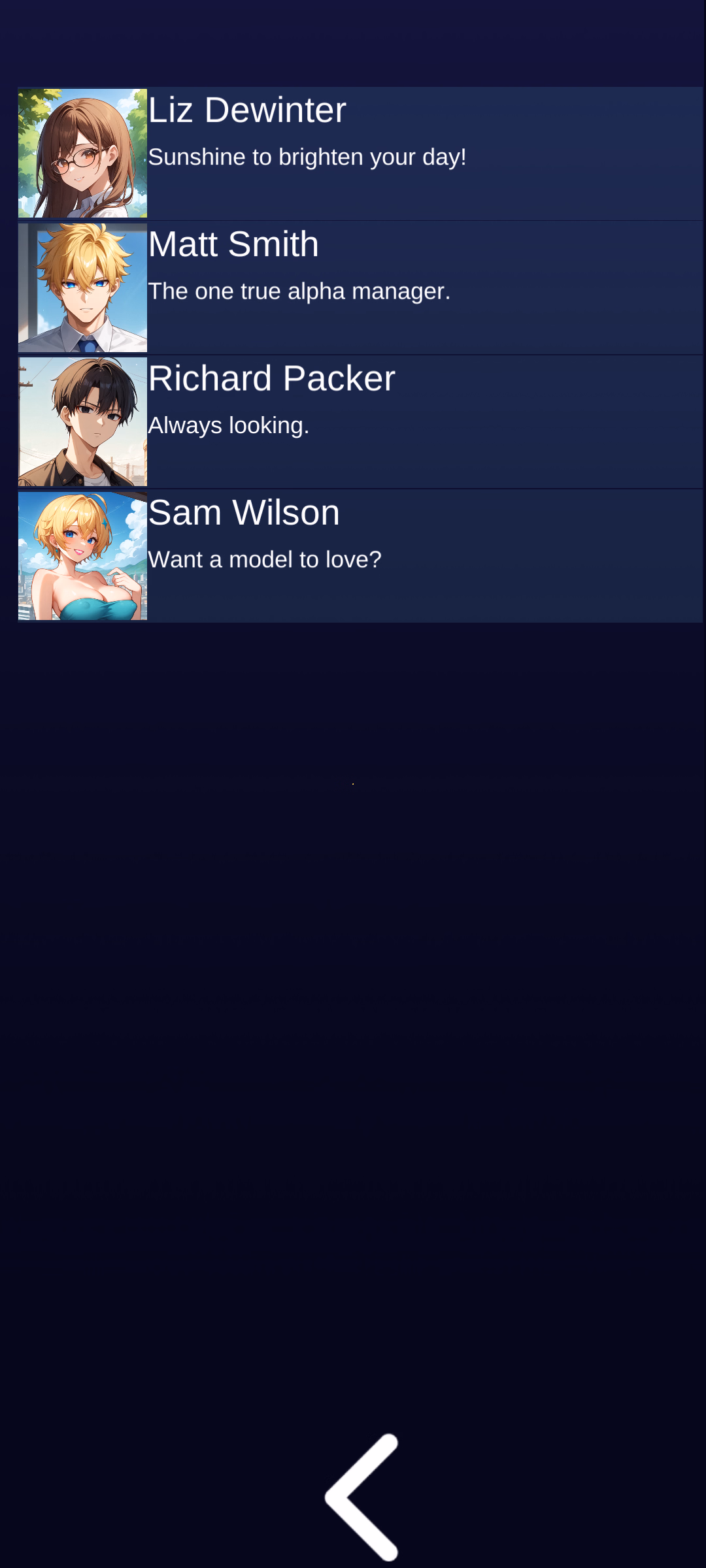The image size is (706, 1568).
Task: Open Liz Dewinter's contact row
Action: click(x=360, y=154)
